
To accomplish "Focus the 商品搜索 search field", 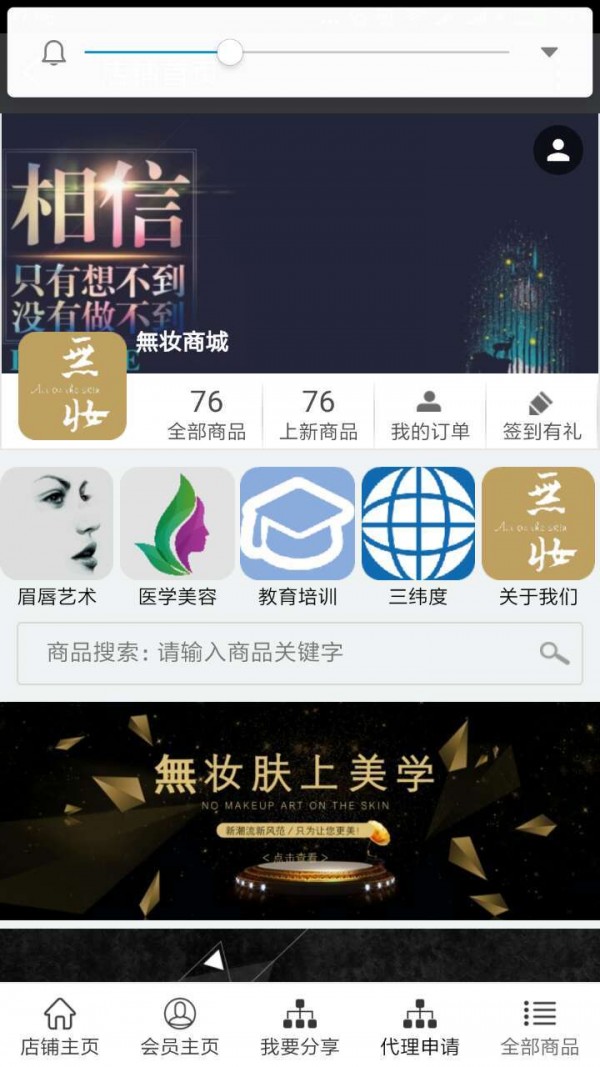I will [x=280, y=653].
